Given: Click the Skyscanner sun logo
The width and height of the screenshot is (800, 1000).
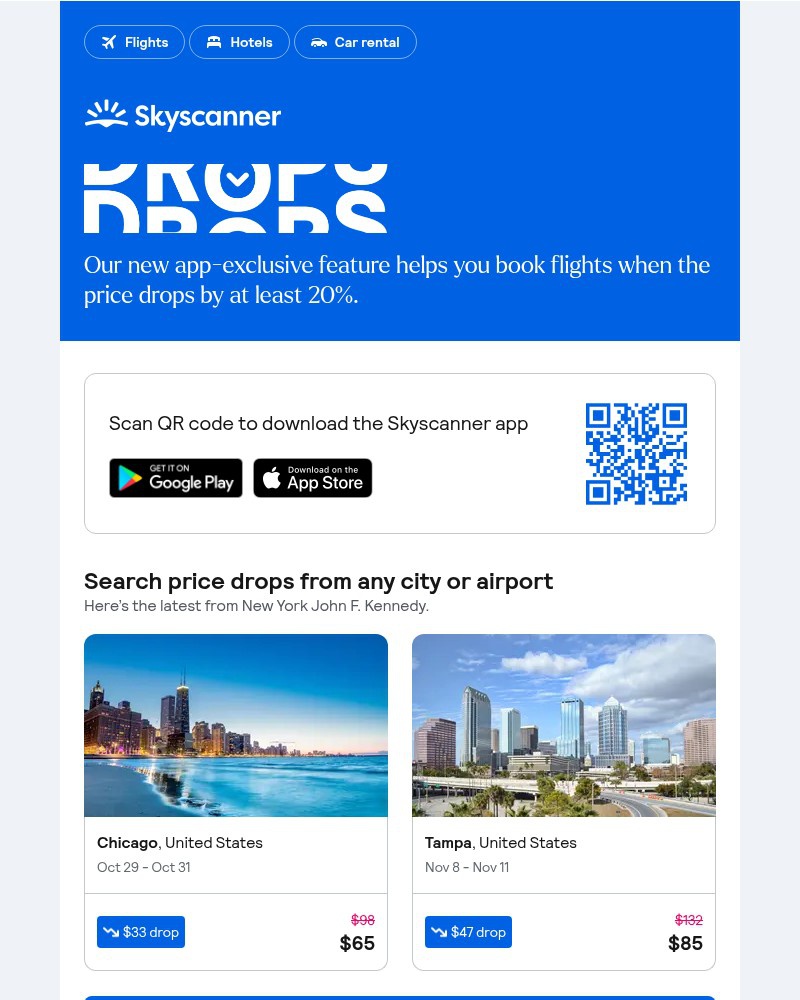Looking at the screenshot, I should [104, 114].
